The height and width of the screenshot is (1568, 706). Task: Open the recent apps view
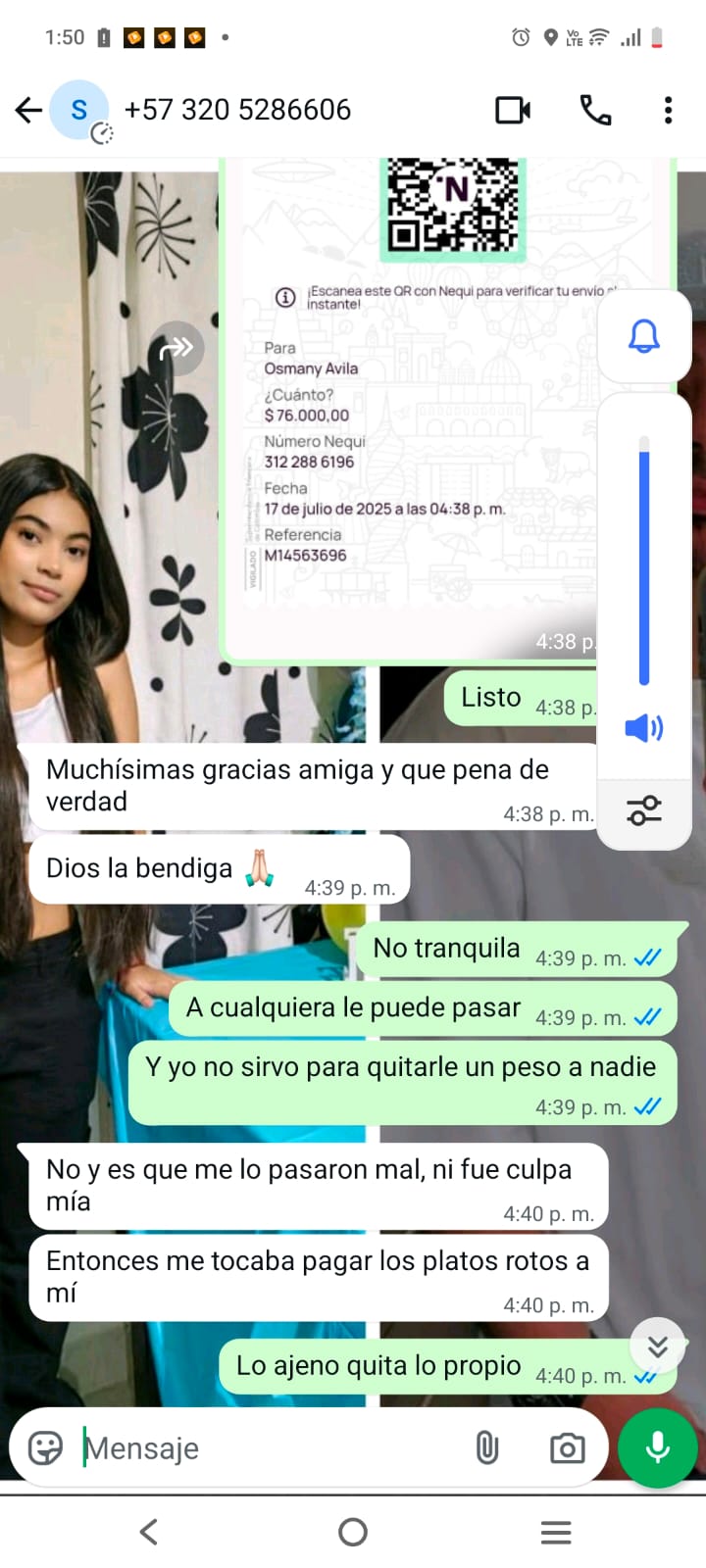[x=556, y=1532]
